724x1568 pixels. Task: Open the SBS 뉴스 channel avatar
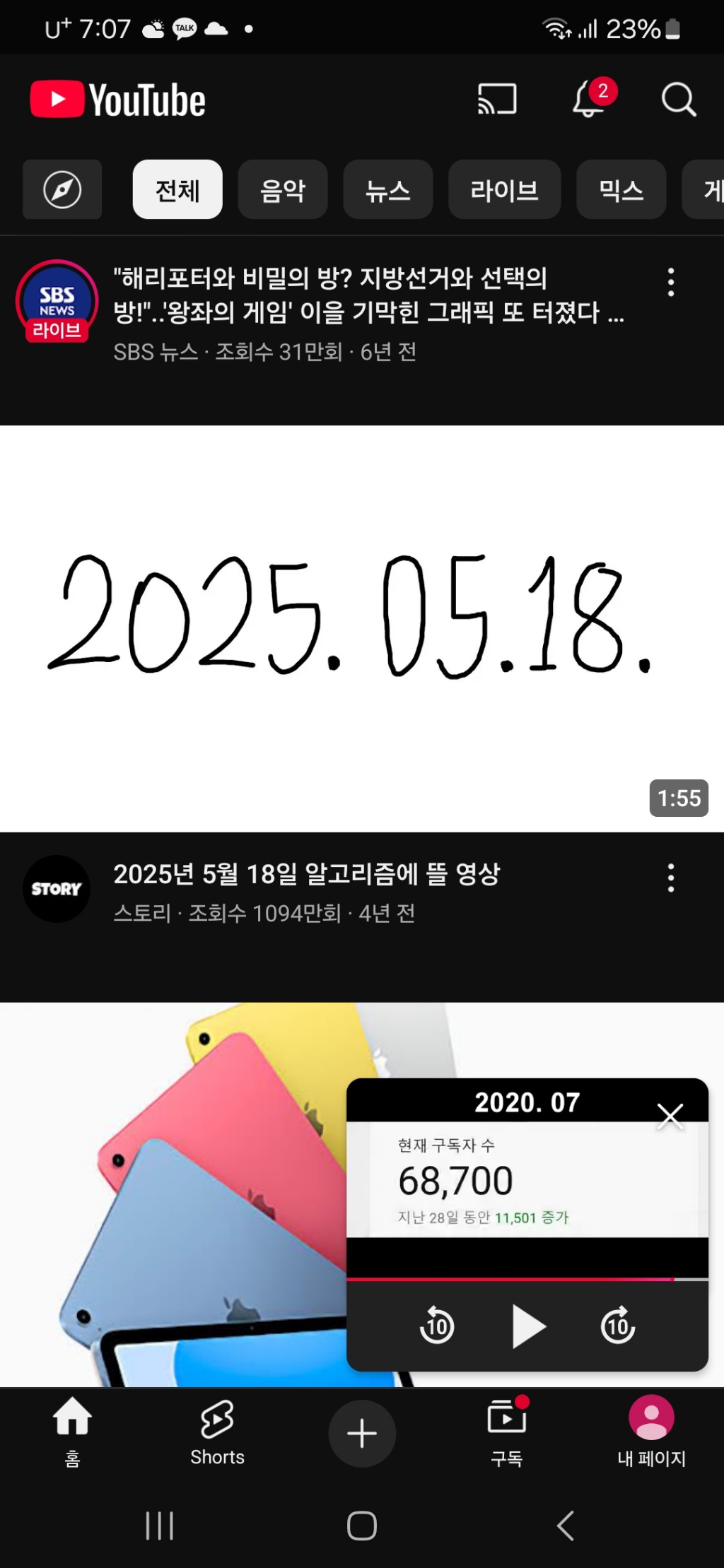tap(57, 301)
